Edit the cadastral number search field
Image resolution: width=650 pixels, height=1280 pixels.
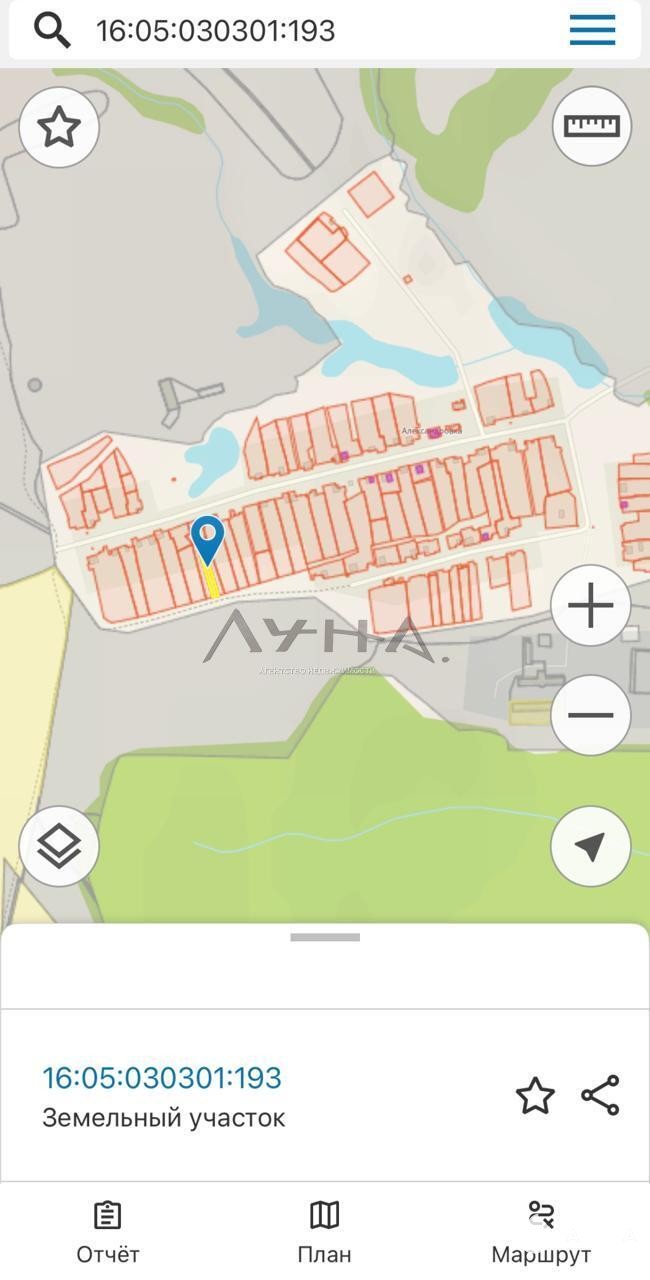pyautogui.click(x=300, y=31)
